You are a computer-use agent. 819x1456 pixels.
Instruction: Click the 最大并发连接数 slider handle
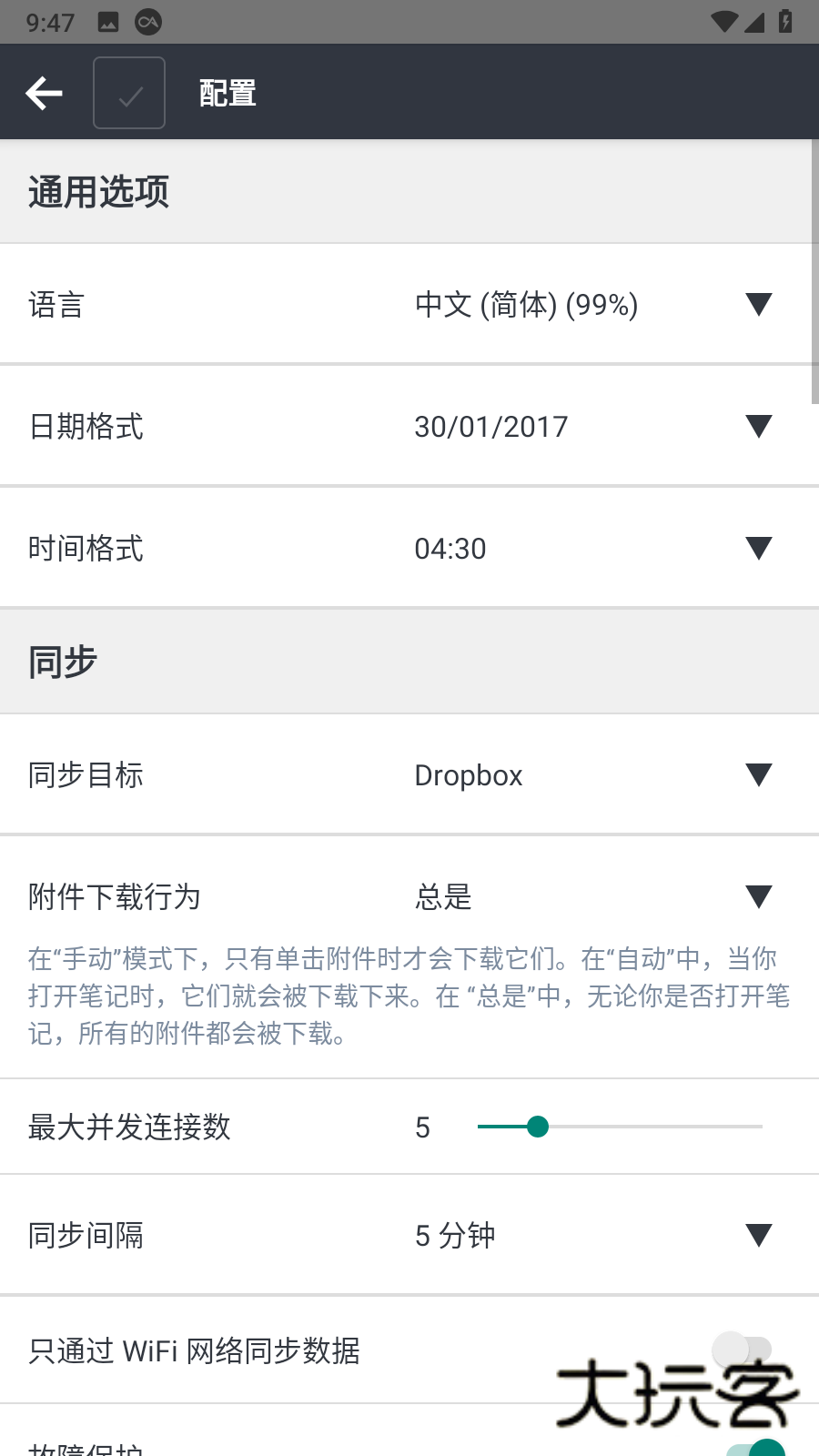[538, 1127]
